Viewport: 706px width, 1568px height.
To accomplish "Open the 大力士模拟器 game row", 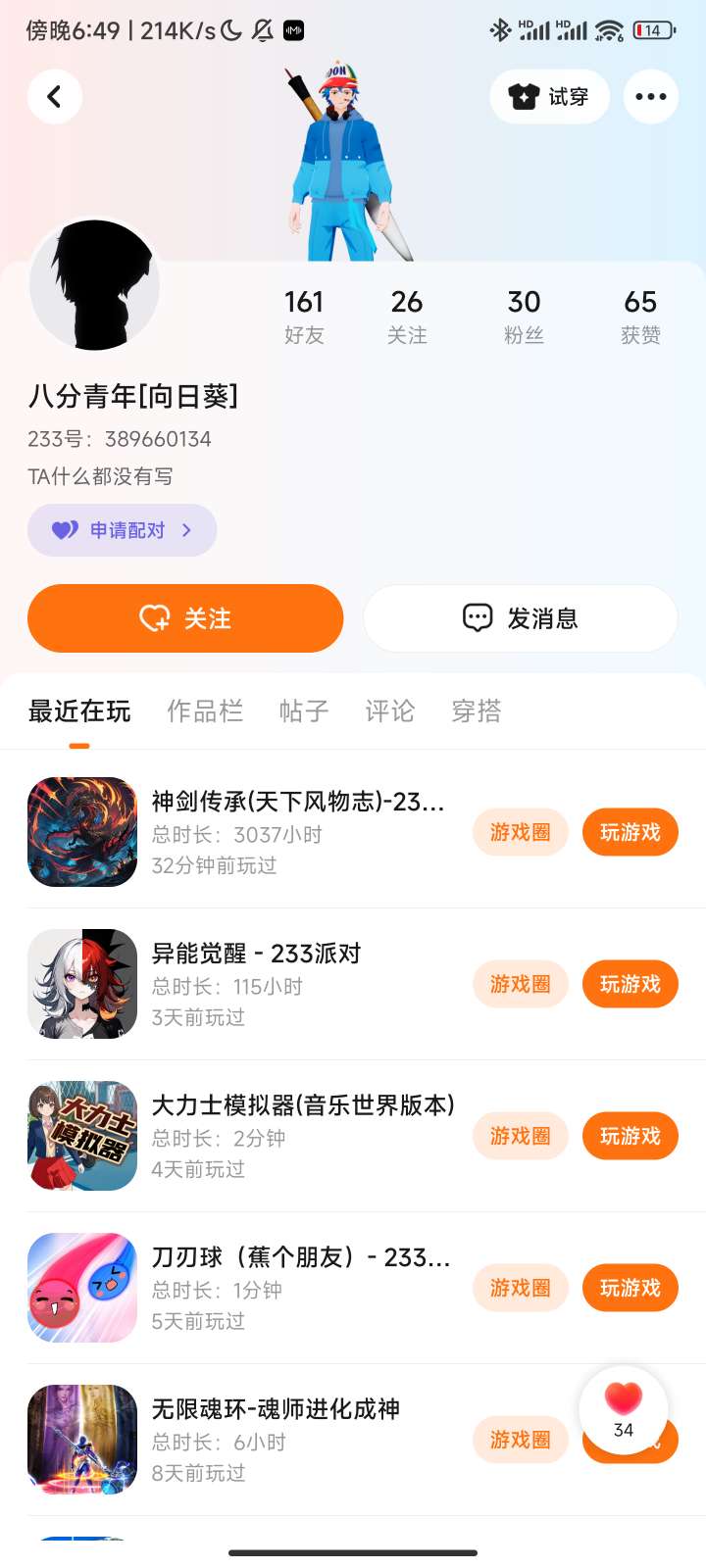I will pyautogui.click(x=294, y=1136).
